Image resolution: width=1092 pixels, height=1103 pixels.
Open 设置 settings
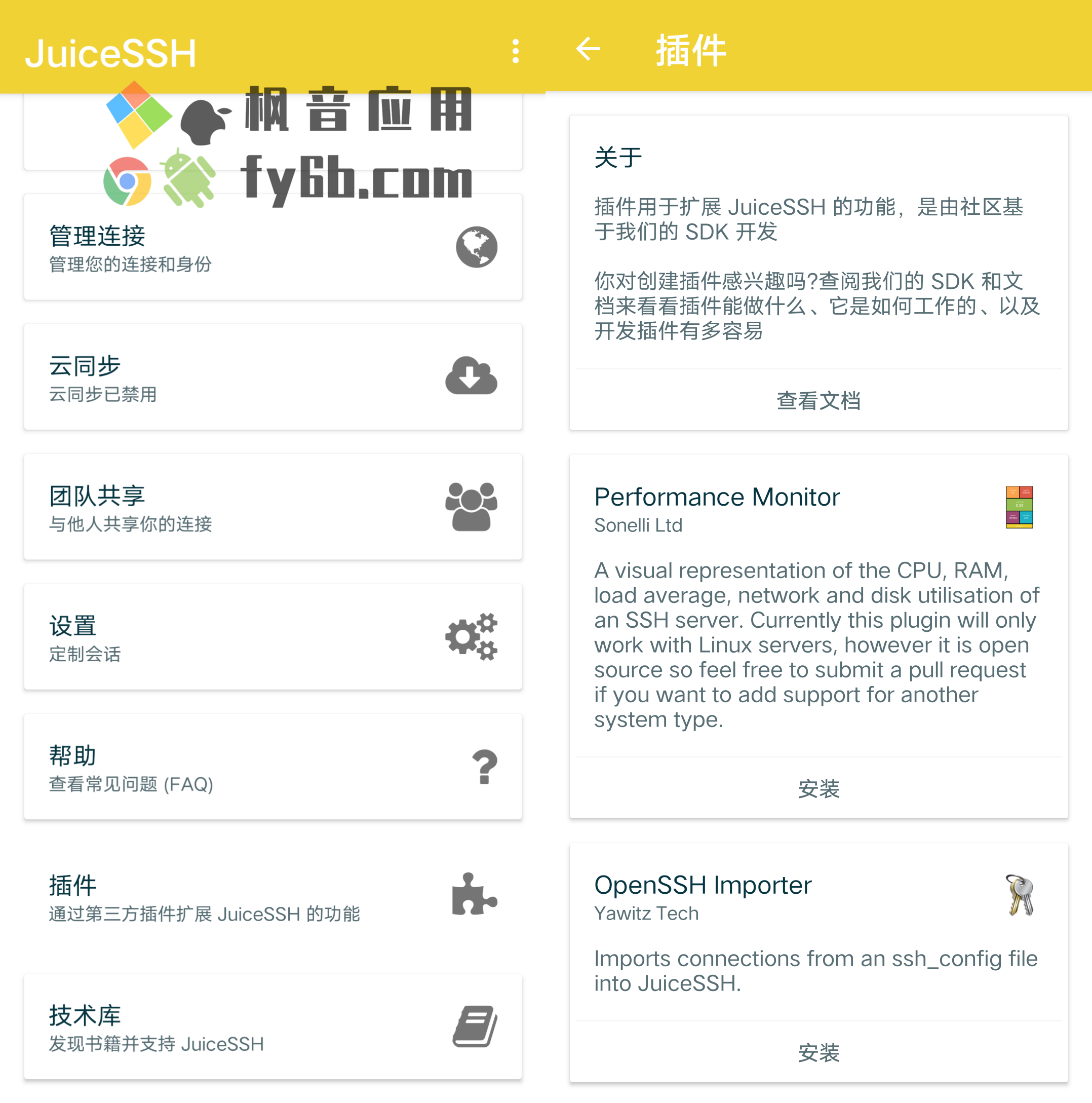[272, 637]
